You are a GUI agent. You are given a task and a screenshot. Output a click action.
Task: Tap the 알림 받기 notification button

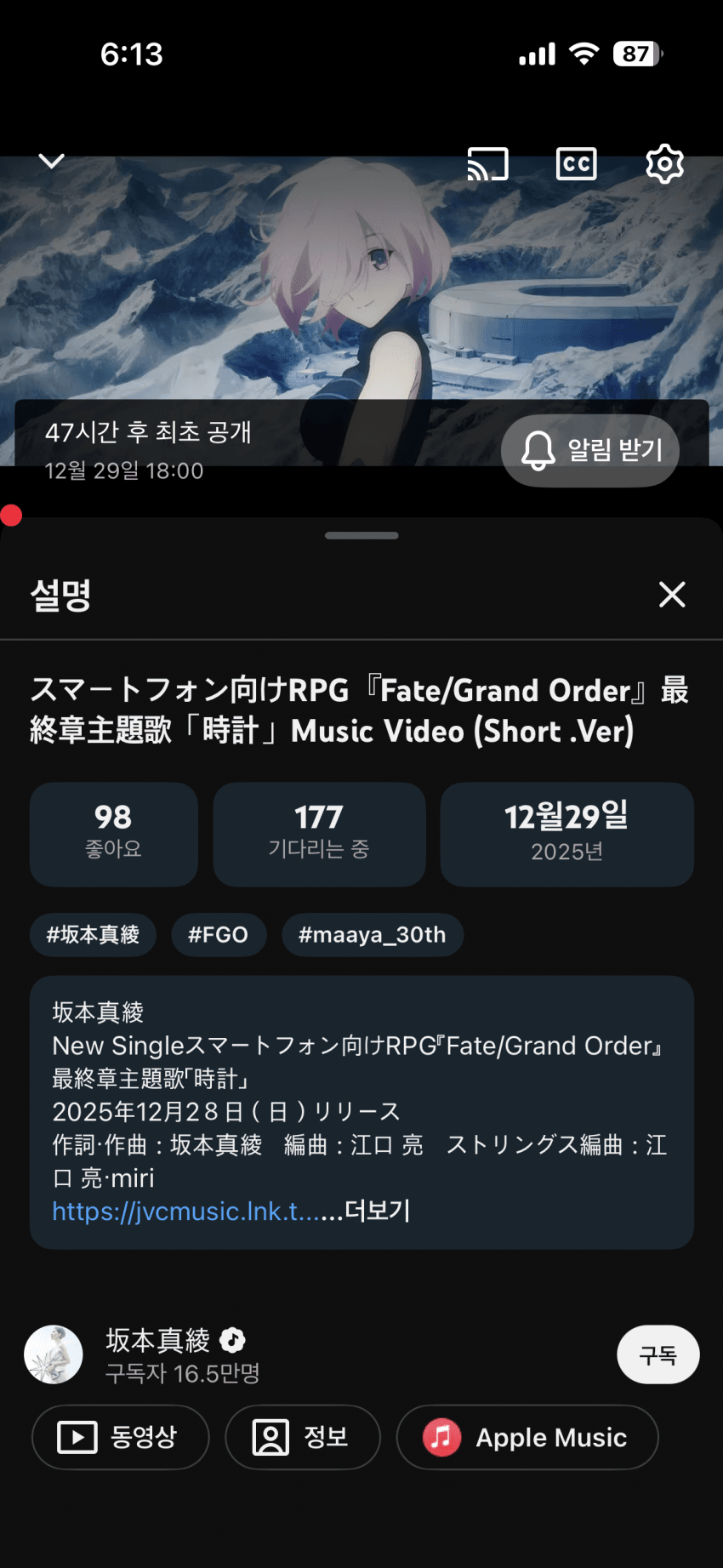(590, 450)
